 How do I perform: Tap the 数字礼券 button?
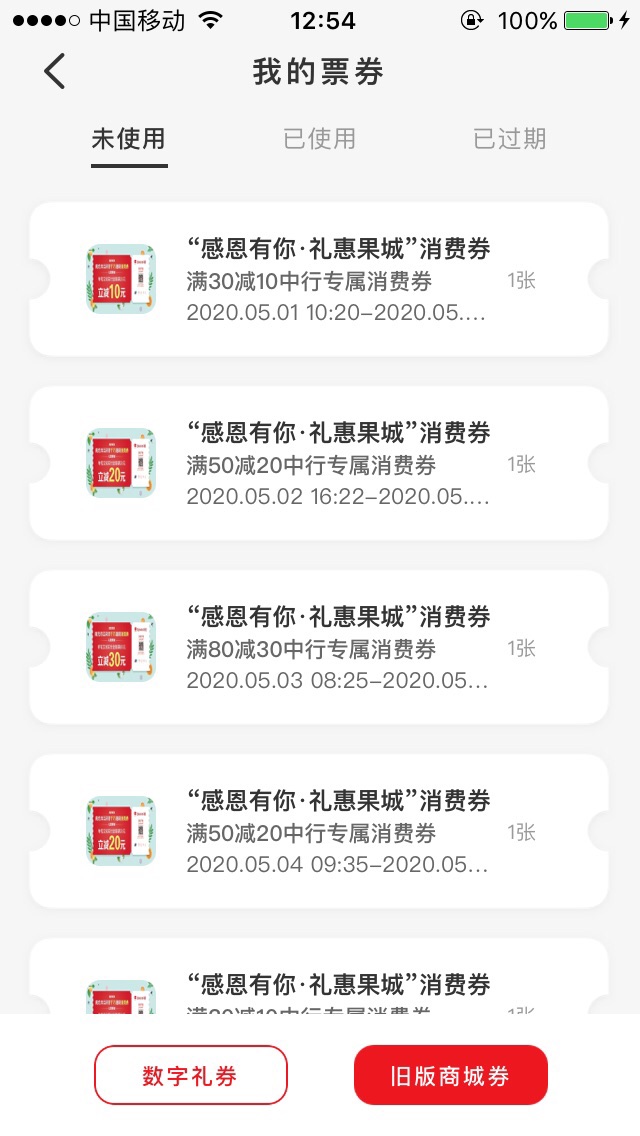190,1076
